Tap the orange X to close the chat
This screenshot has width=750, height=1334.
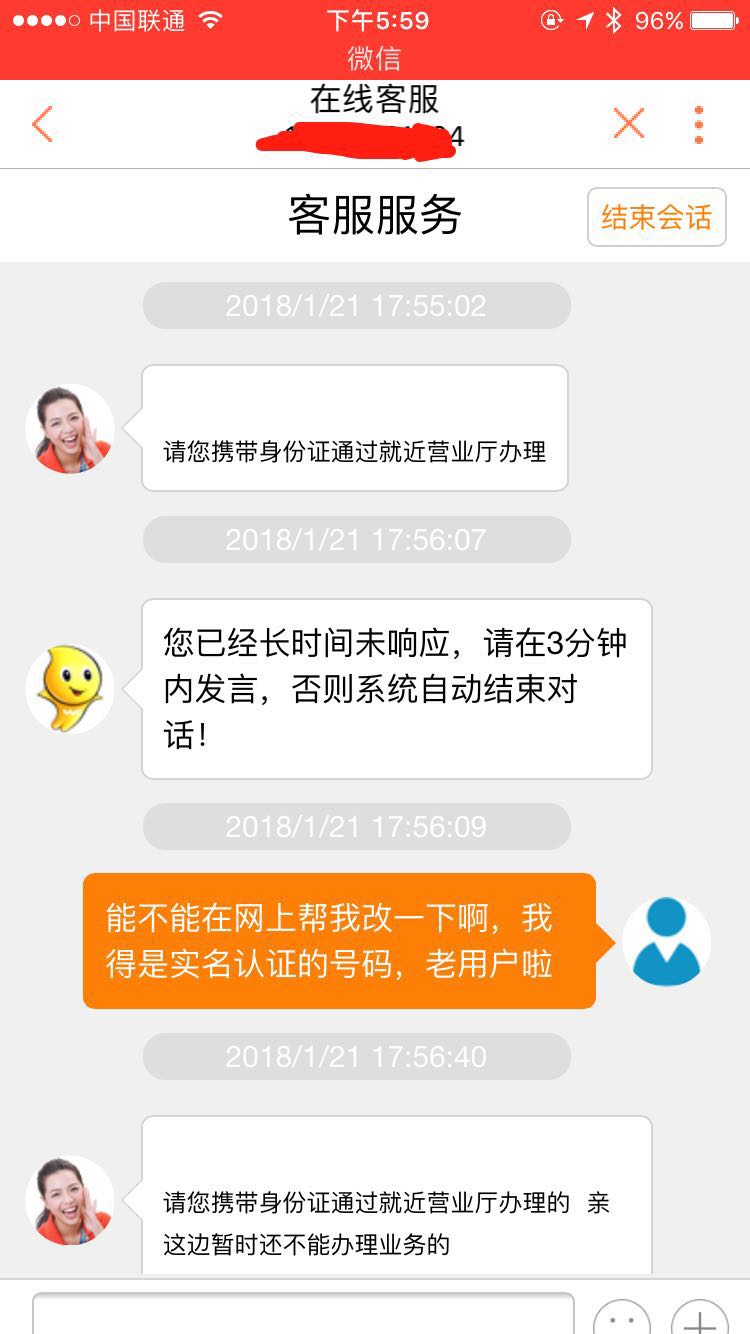(628, 123)
